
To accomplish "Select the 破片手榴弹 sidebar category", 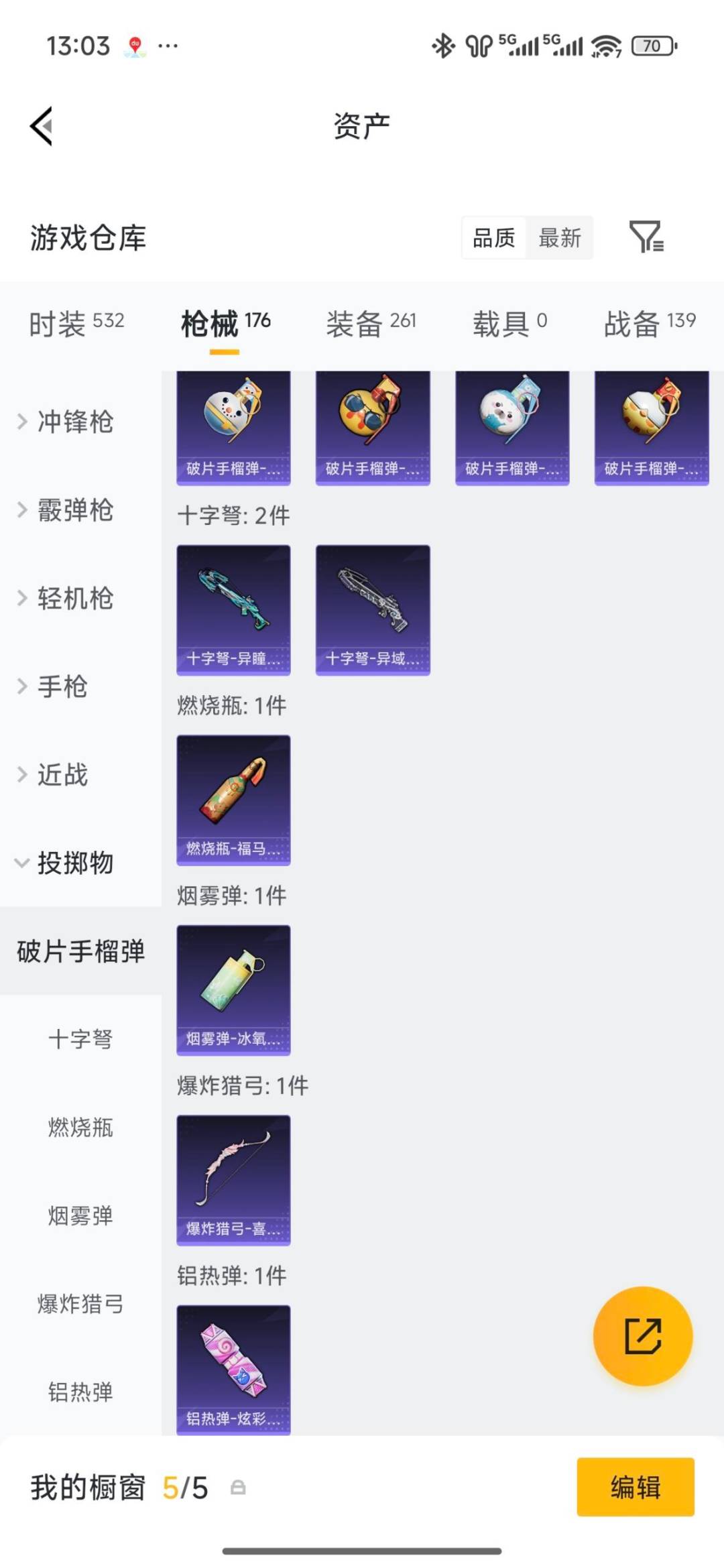I will click(80, 951).
